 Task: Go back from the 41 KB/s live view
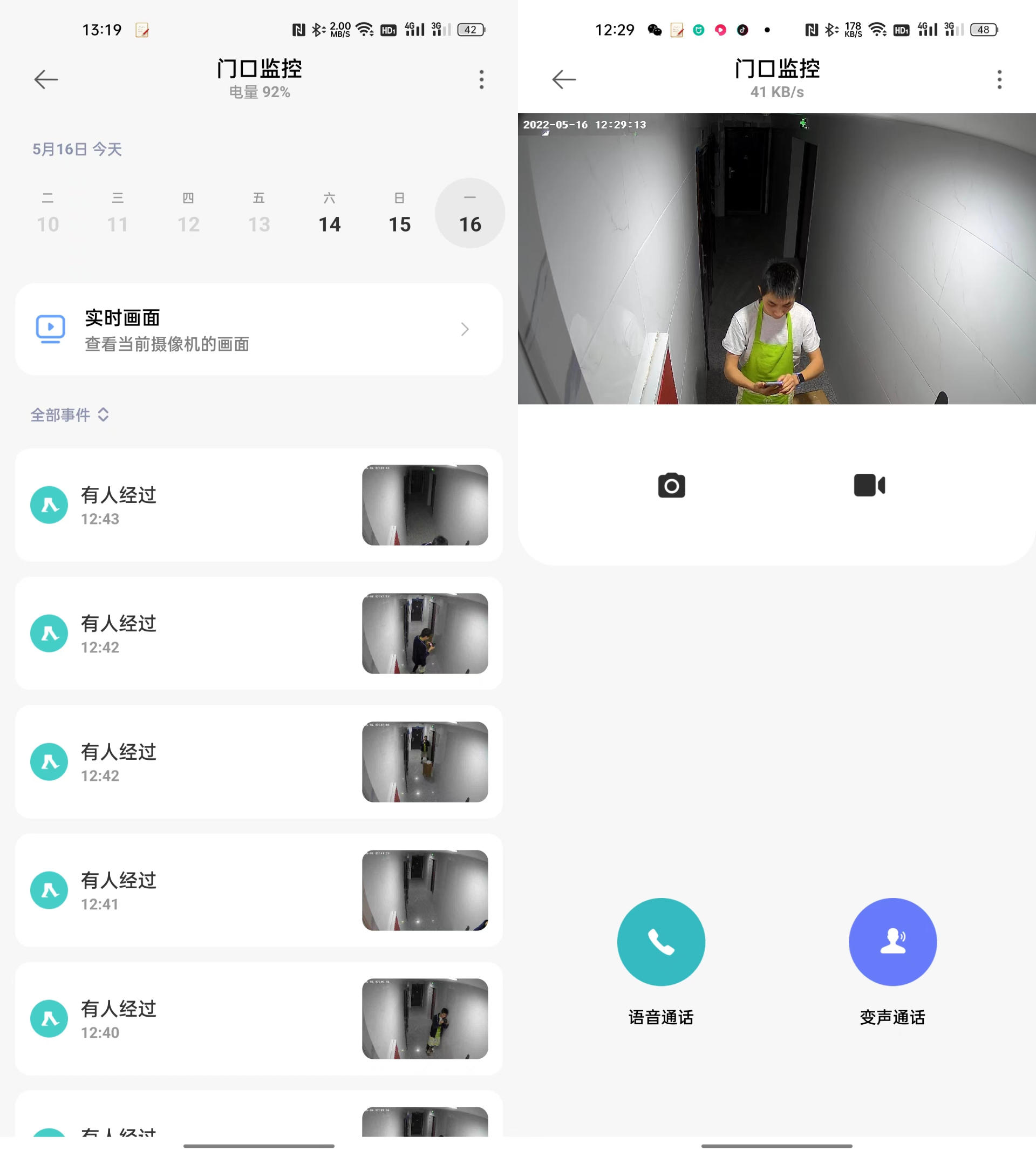[564, 79]
